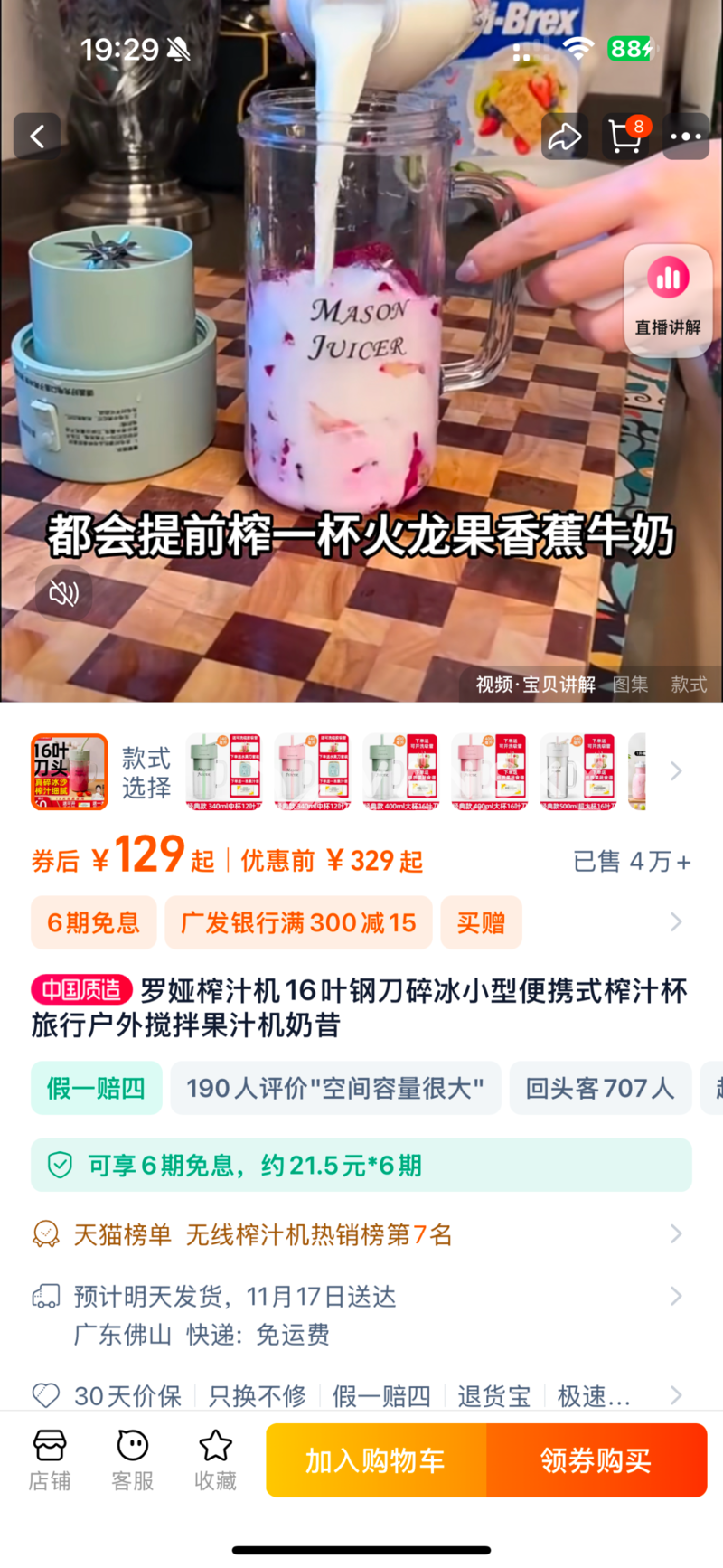Switch to the 图集 gallery tab
Viewport: 723px width, 1568px height.
(630, 685)
